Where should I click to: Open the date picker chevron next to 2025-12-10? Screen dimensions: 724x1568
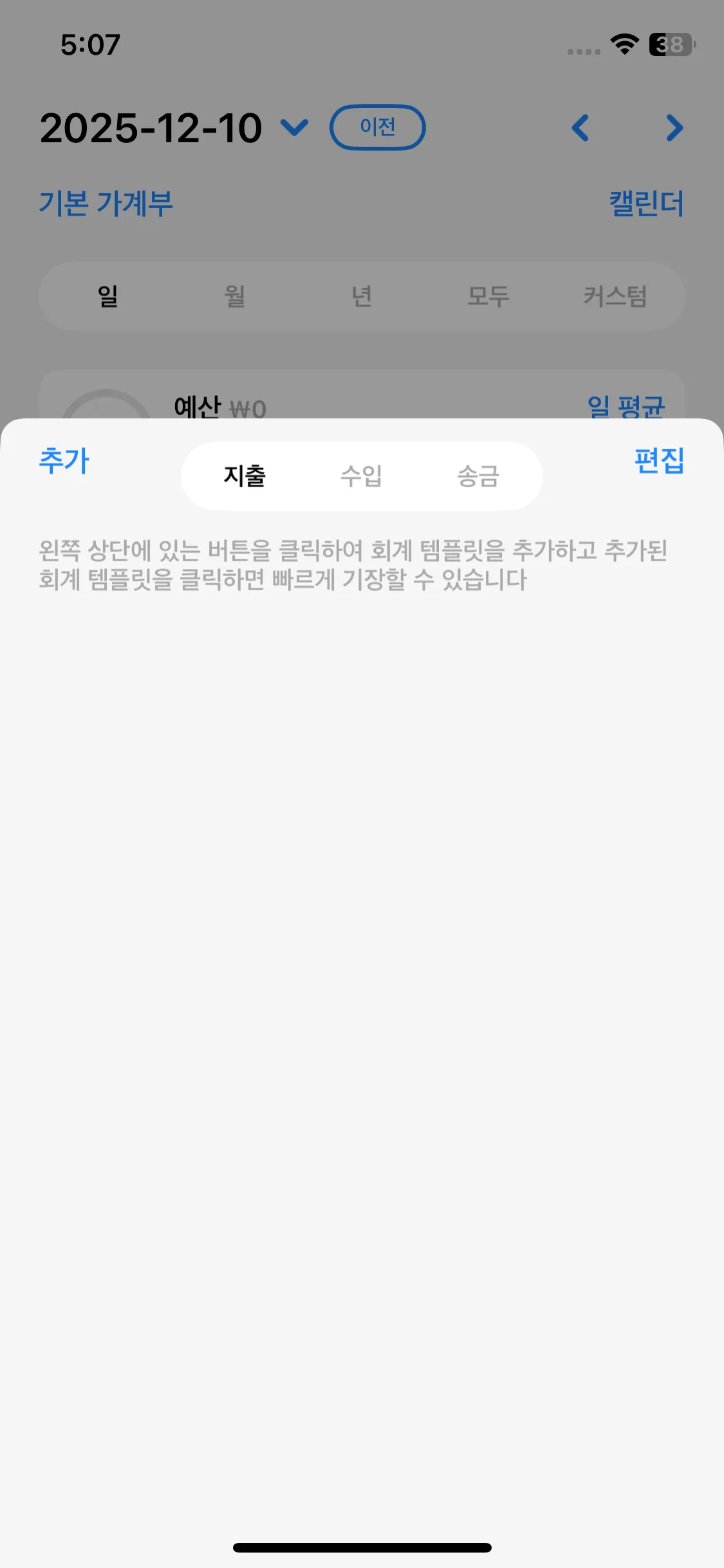[295, 127]
